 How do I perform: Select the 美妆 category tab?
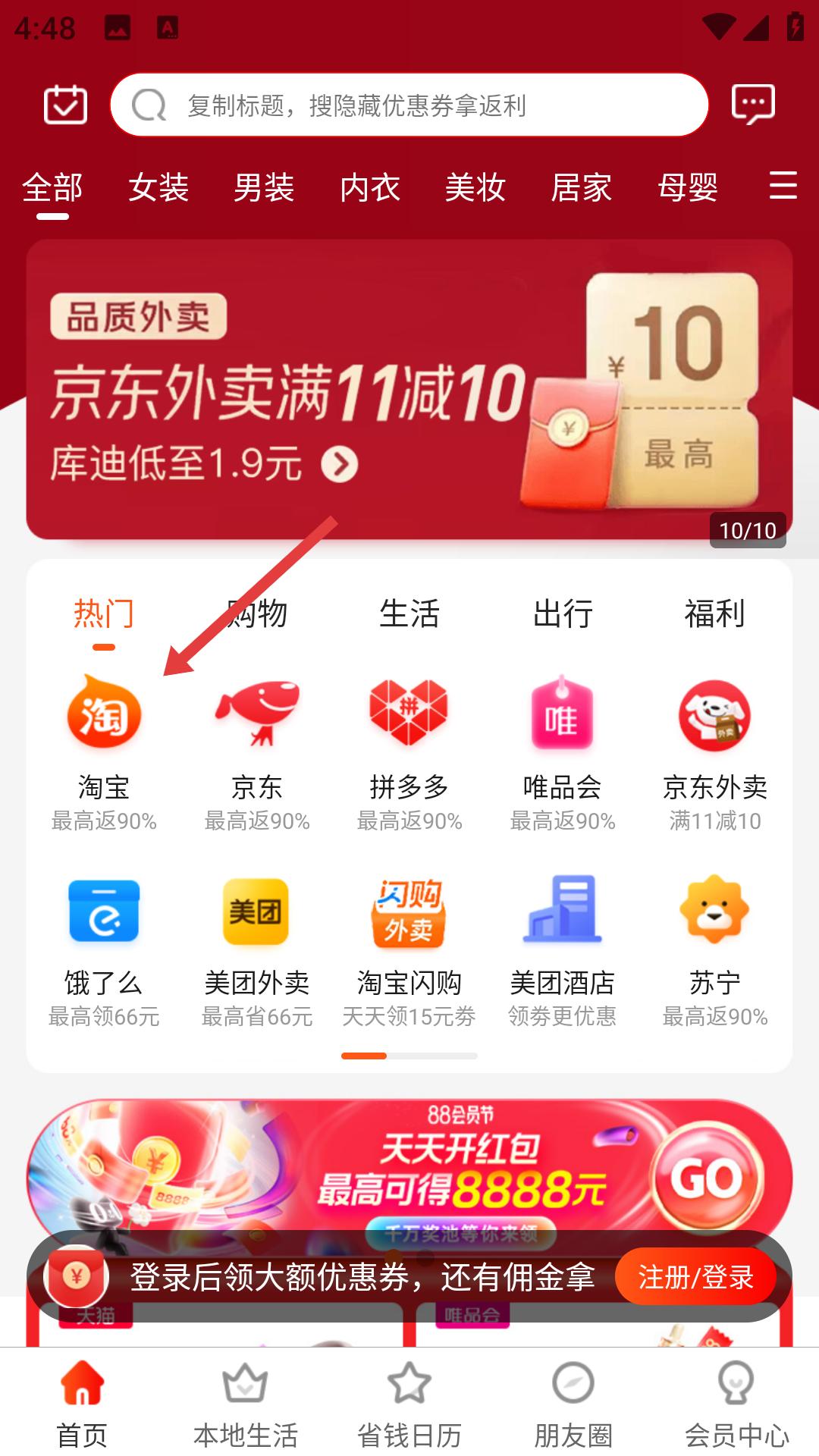(x=475, y=187)
